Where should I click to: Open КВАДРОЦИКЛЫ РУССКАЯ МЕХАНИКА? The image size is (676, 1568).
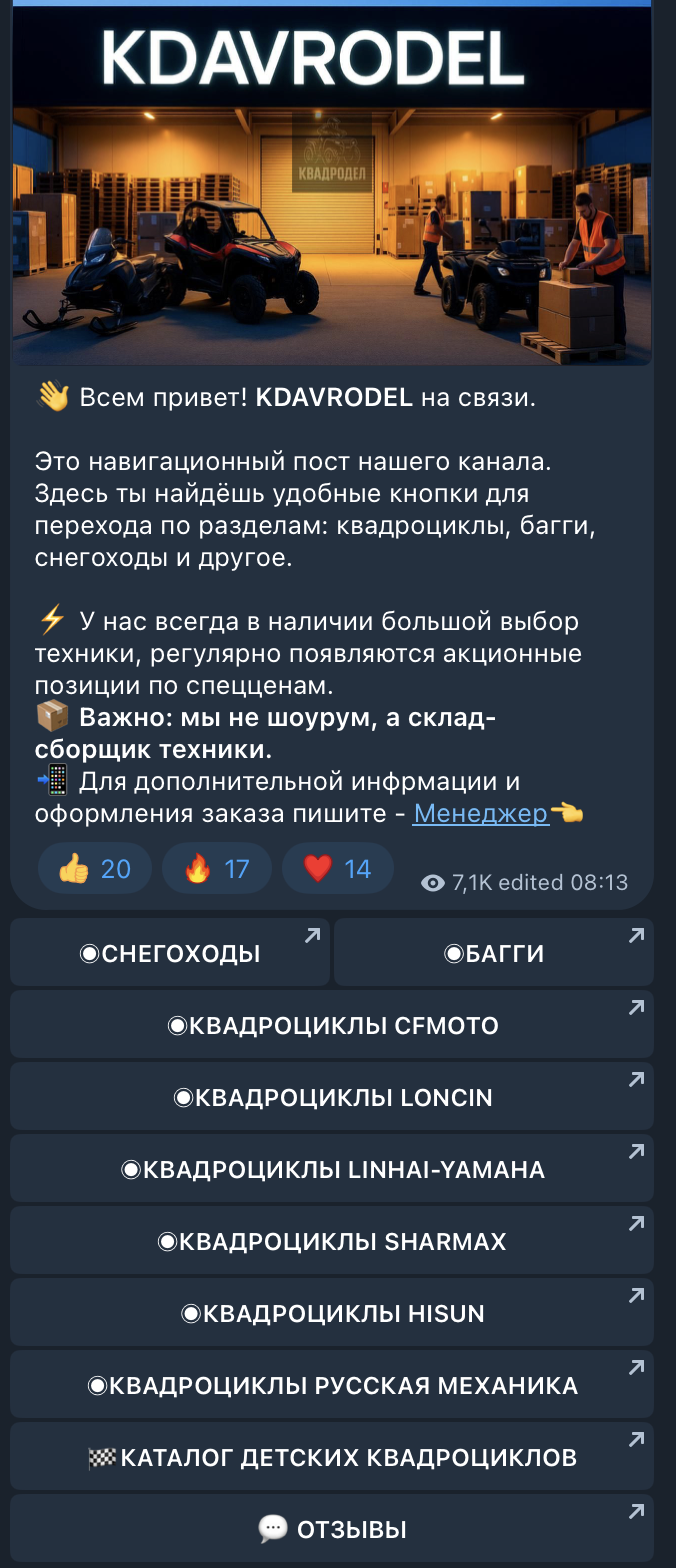point(332,1385)
